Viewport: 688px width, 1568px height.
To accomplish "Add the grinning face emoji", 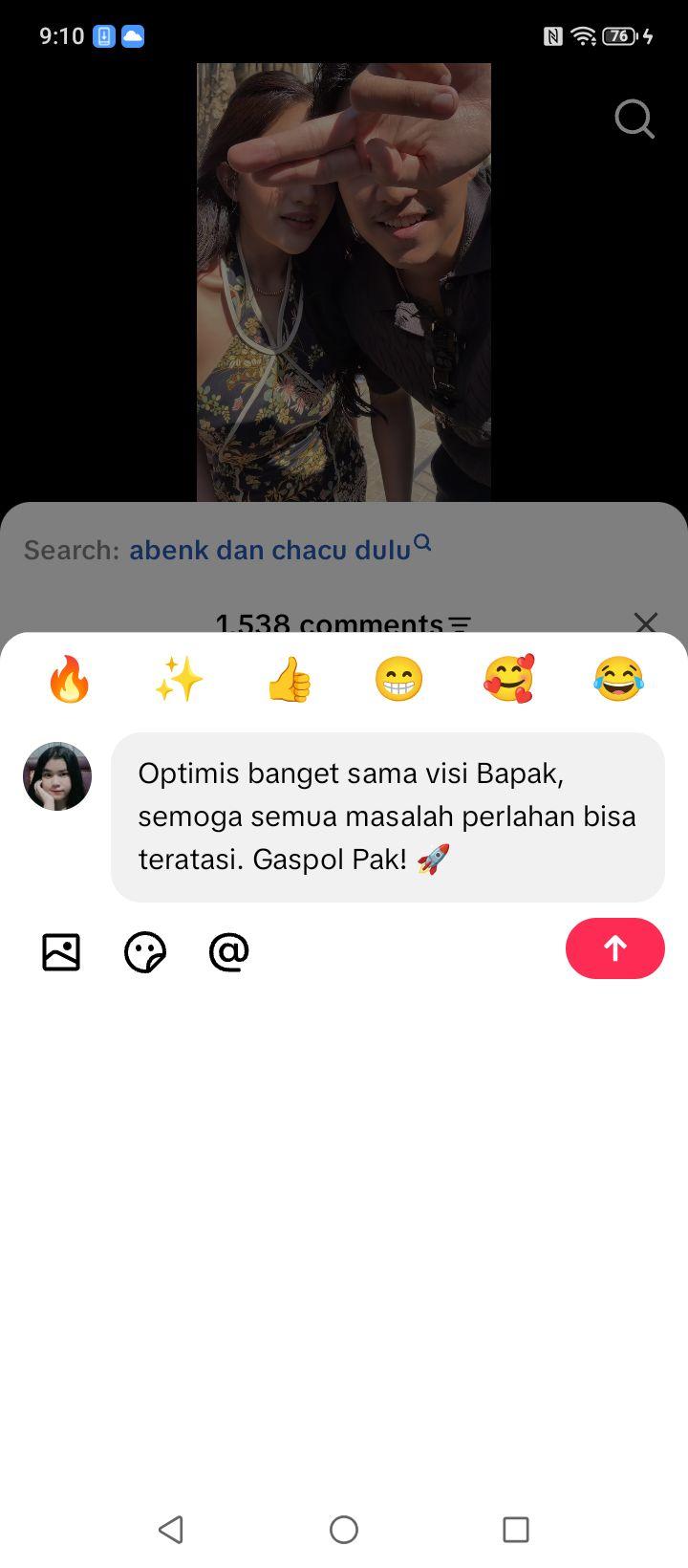I will click(x=398, y=680).
